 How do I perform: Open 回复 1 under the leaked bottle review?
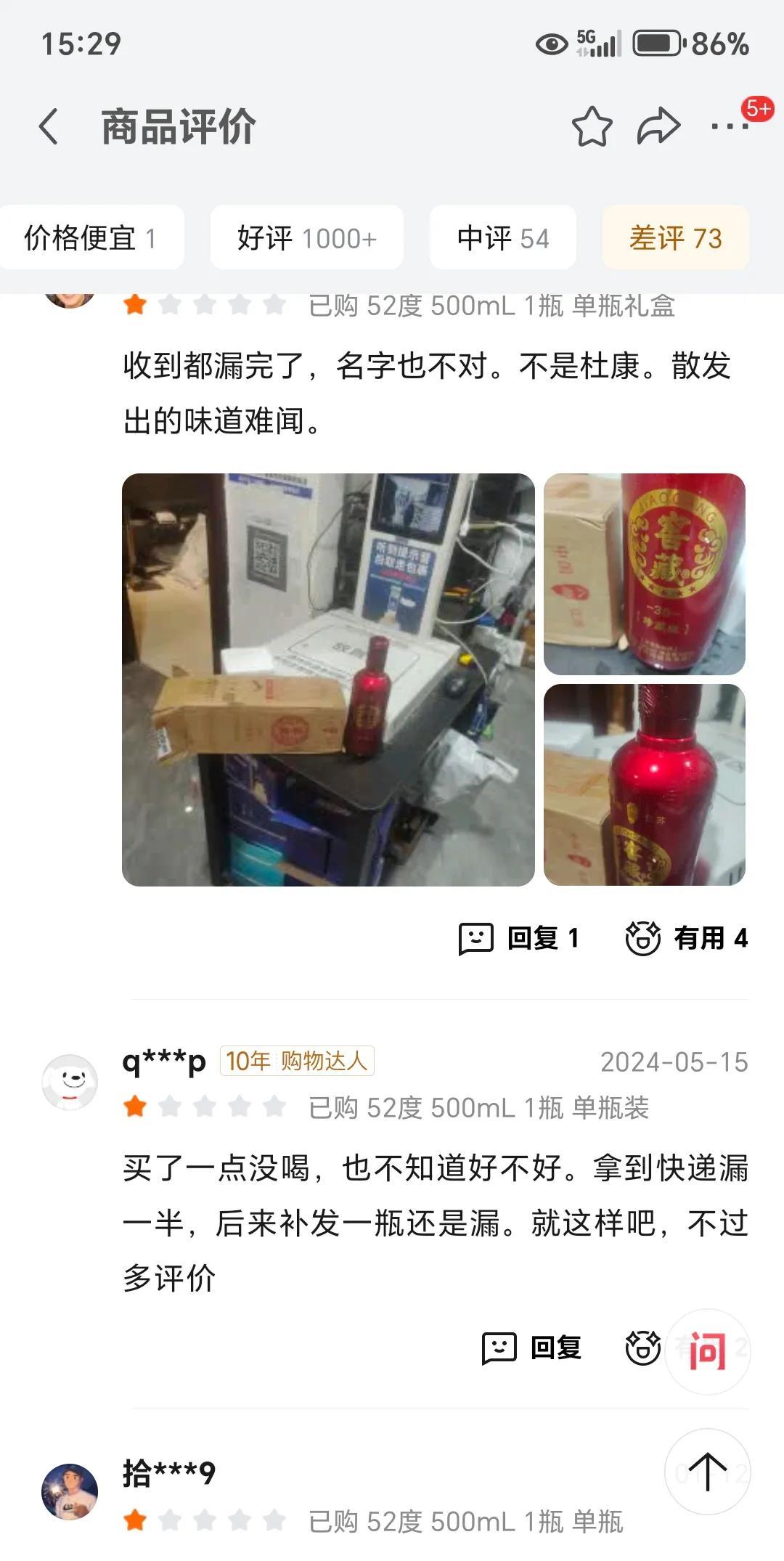[x=519, y=938]
